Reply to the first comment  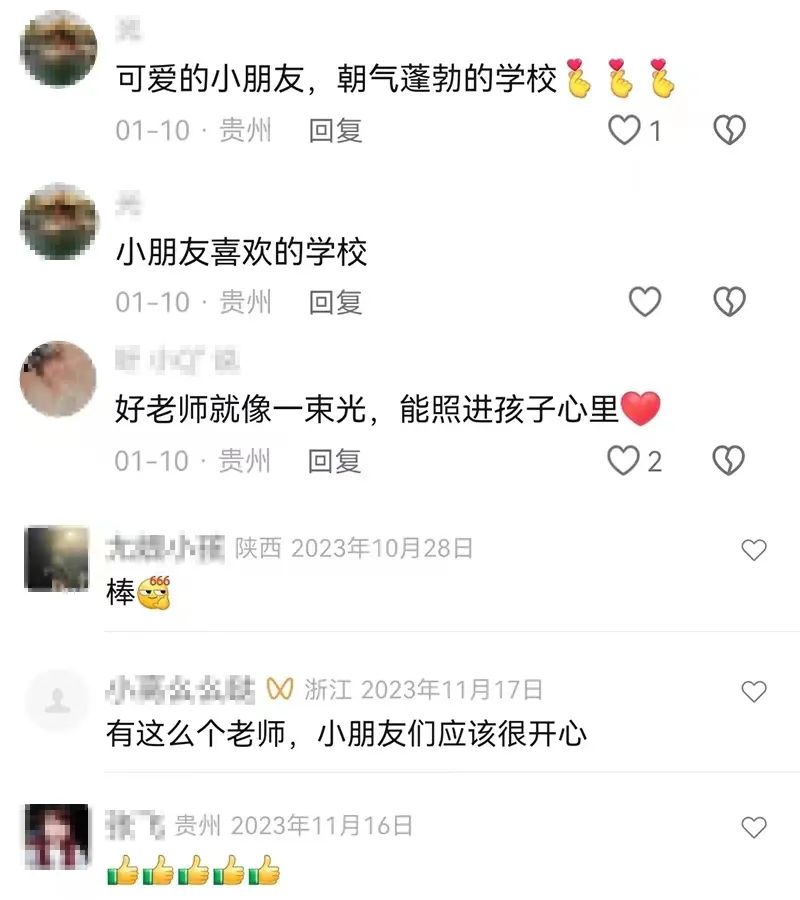337,131
